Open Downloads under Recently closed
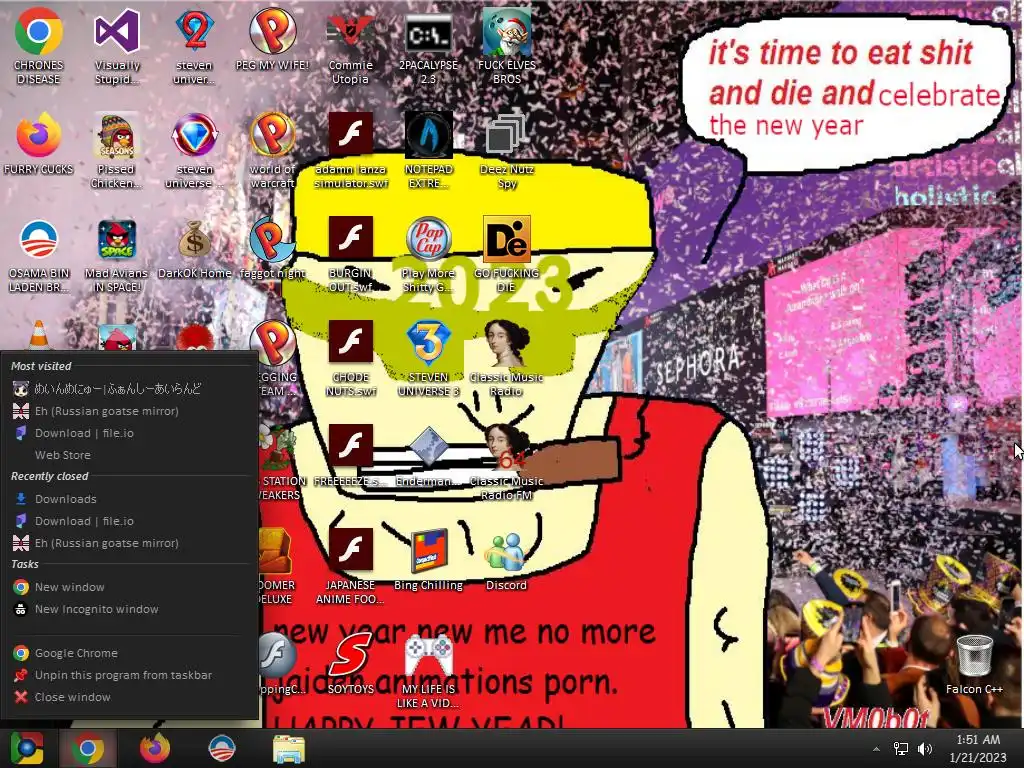Image resolution: width=1024 pixels, height=768 pixels. (65, 499)
